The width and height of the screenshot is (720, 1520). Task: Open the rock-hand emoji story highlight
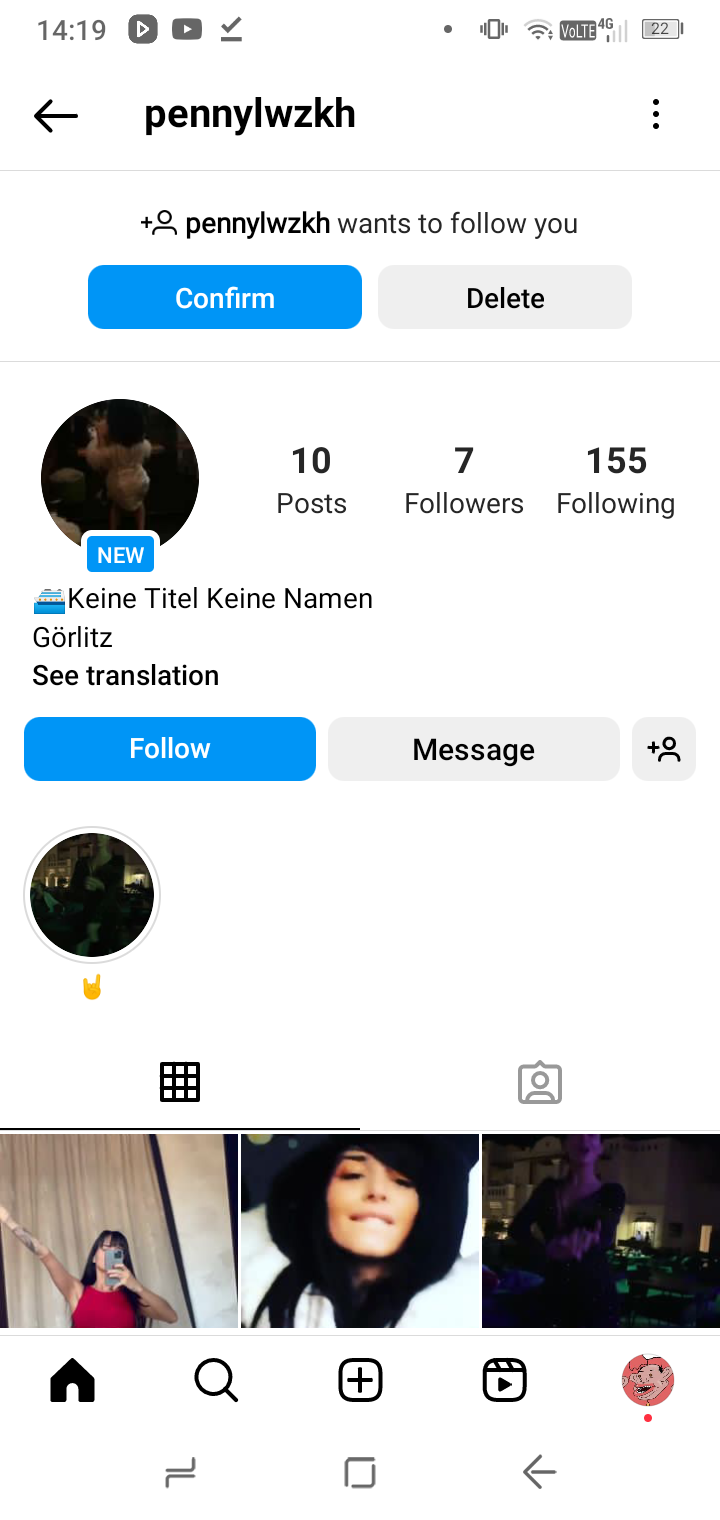pos(92,895)
